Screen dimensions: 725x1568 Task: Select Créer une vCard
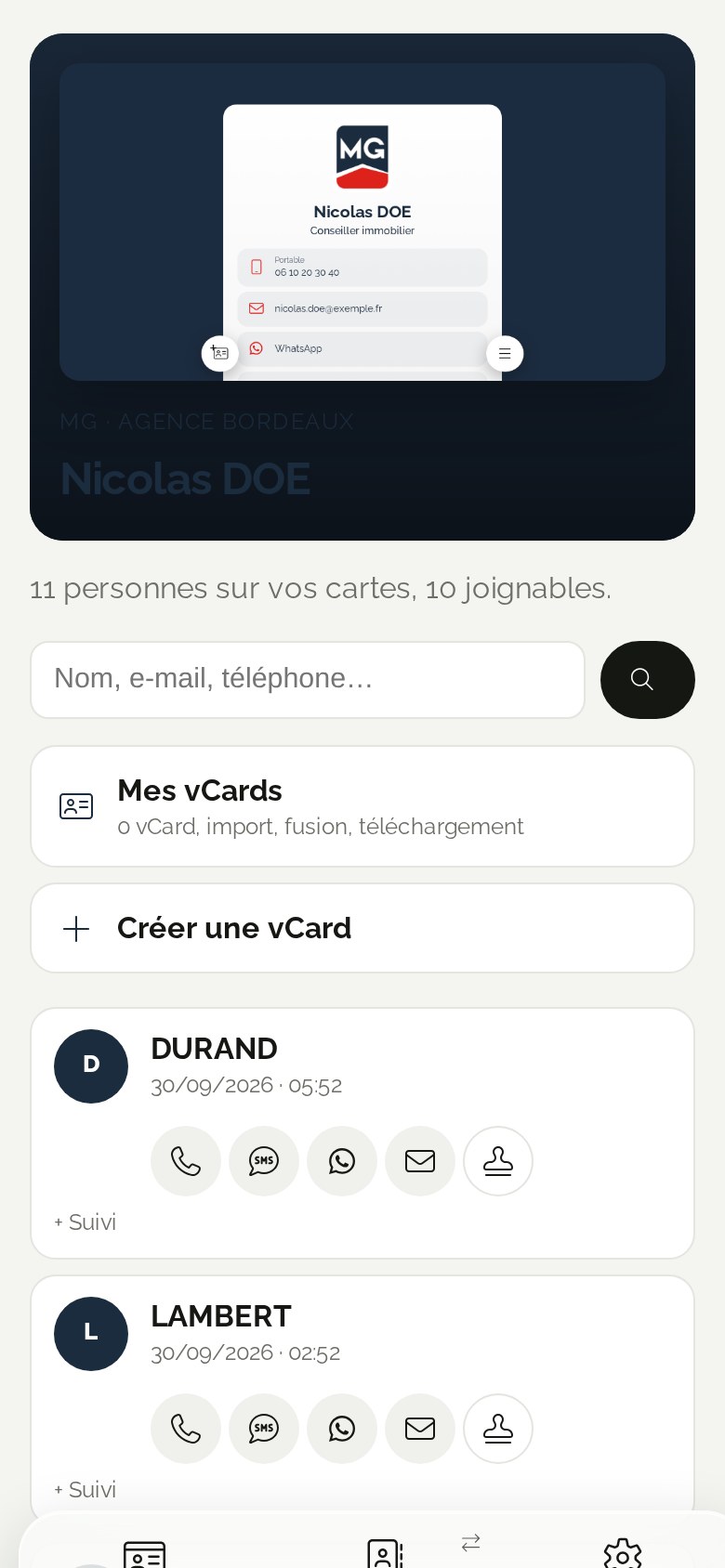tap(362, 928)
